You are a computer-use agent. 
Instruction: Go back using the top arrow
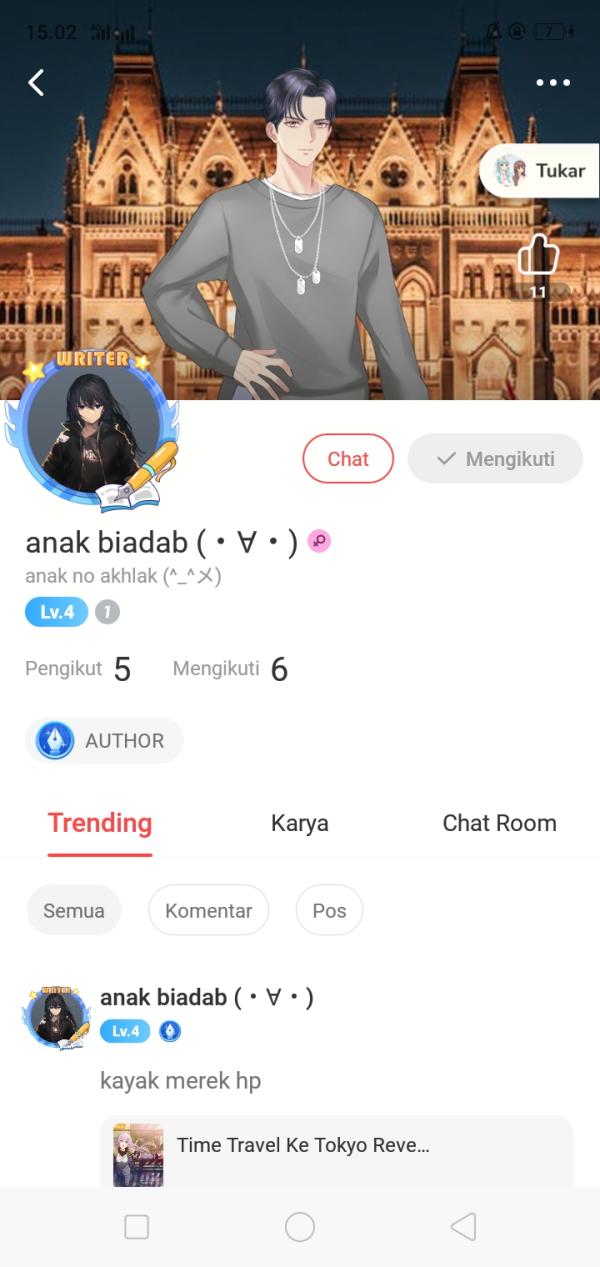click(x=37, y=82)
